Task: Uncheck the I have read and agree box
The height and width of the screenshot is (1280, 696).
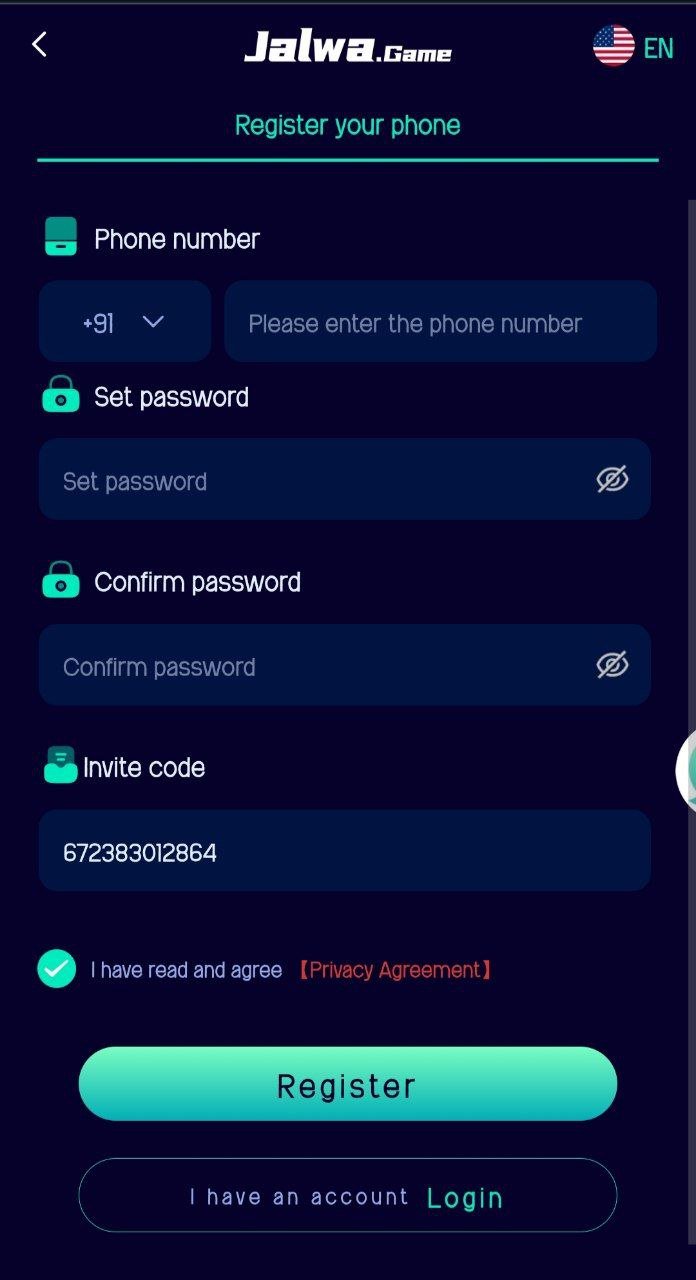Action: coord(57,969)
